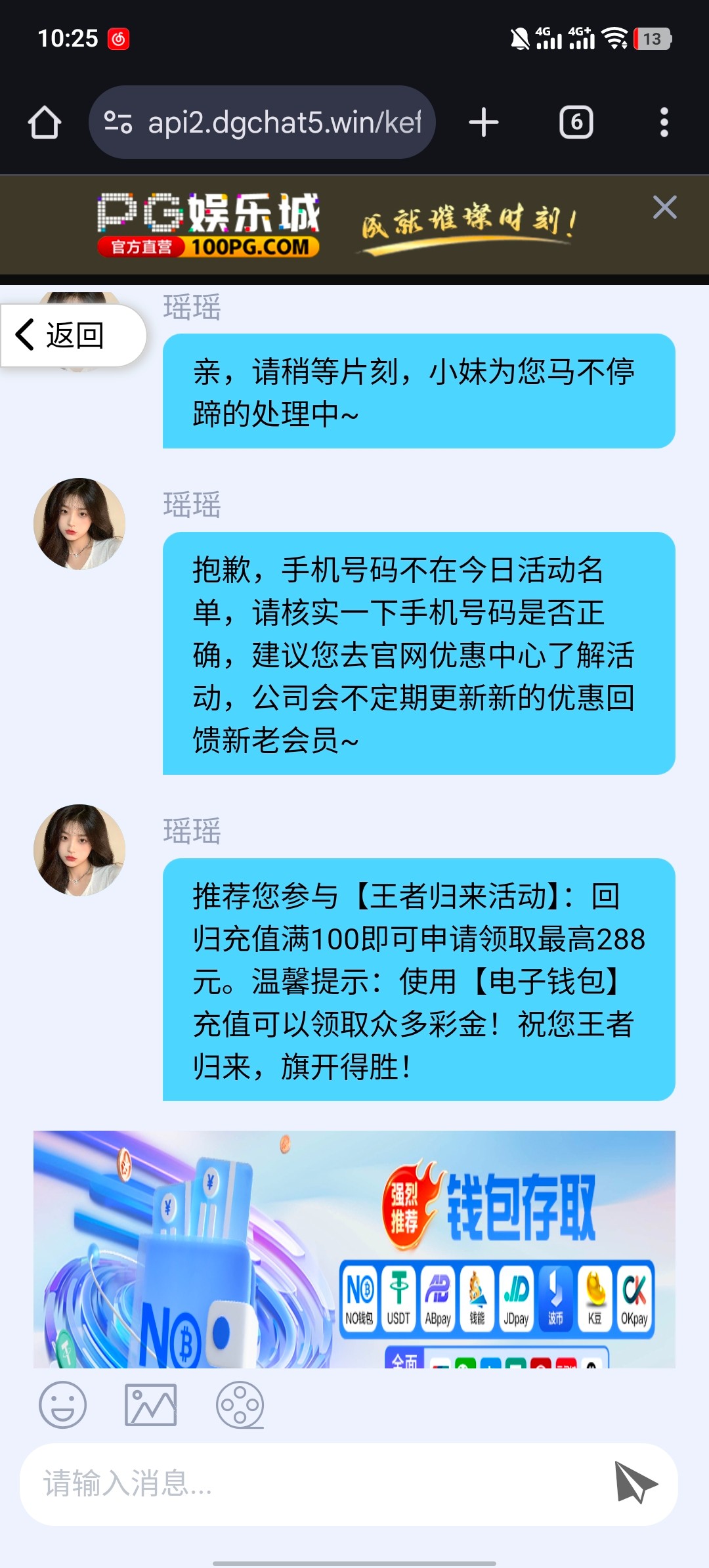
Task: Tap the browser home icon
Action: [x=45, y=123]
